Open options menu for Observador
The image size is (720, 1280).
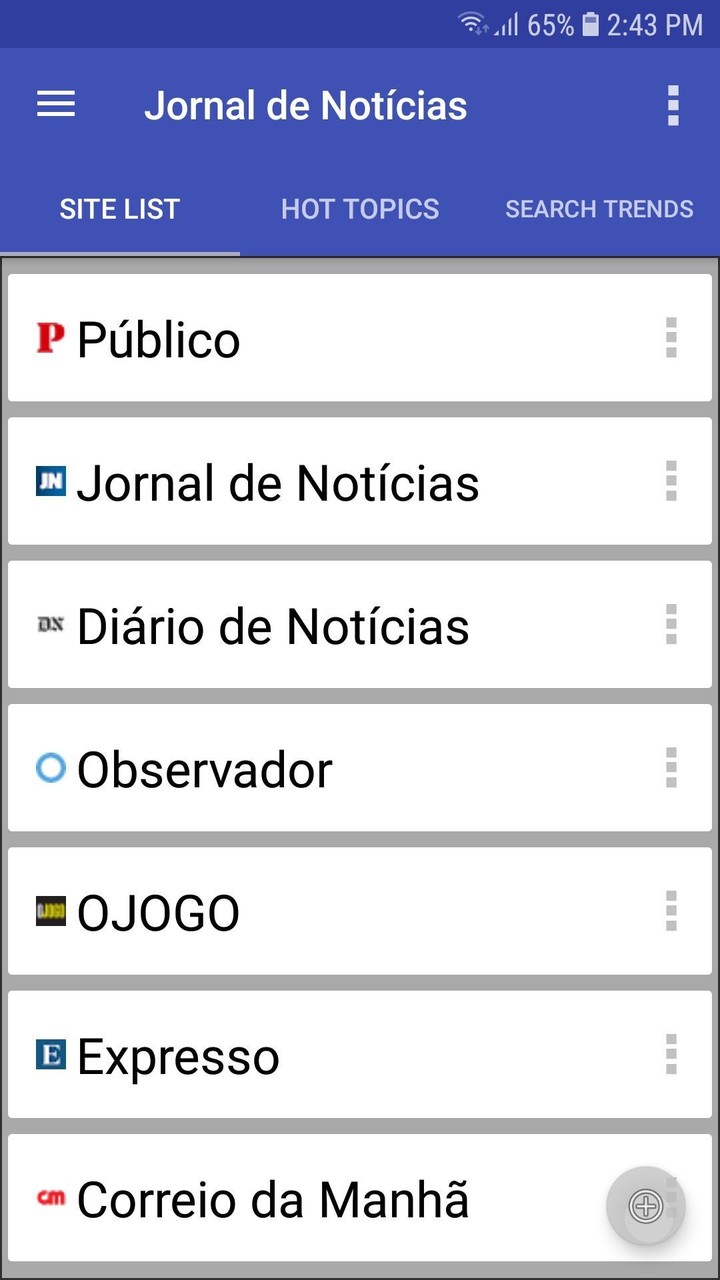coord(671,768)
